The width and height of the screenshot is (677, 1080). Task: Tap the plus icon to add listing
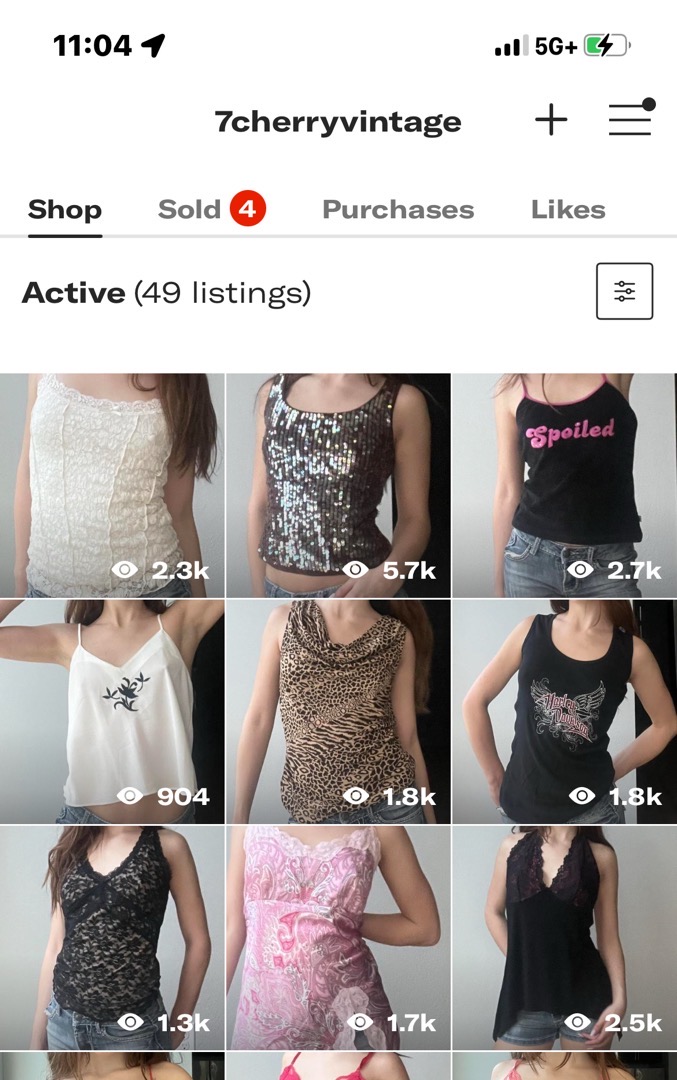551,121
